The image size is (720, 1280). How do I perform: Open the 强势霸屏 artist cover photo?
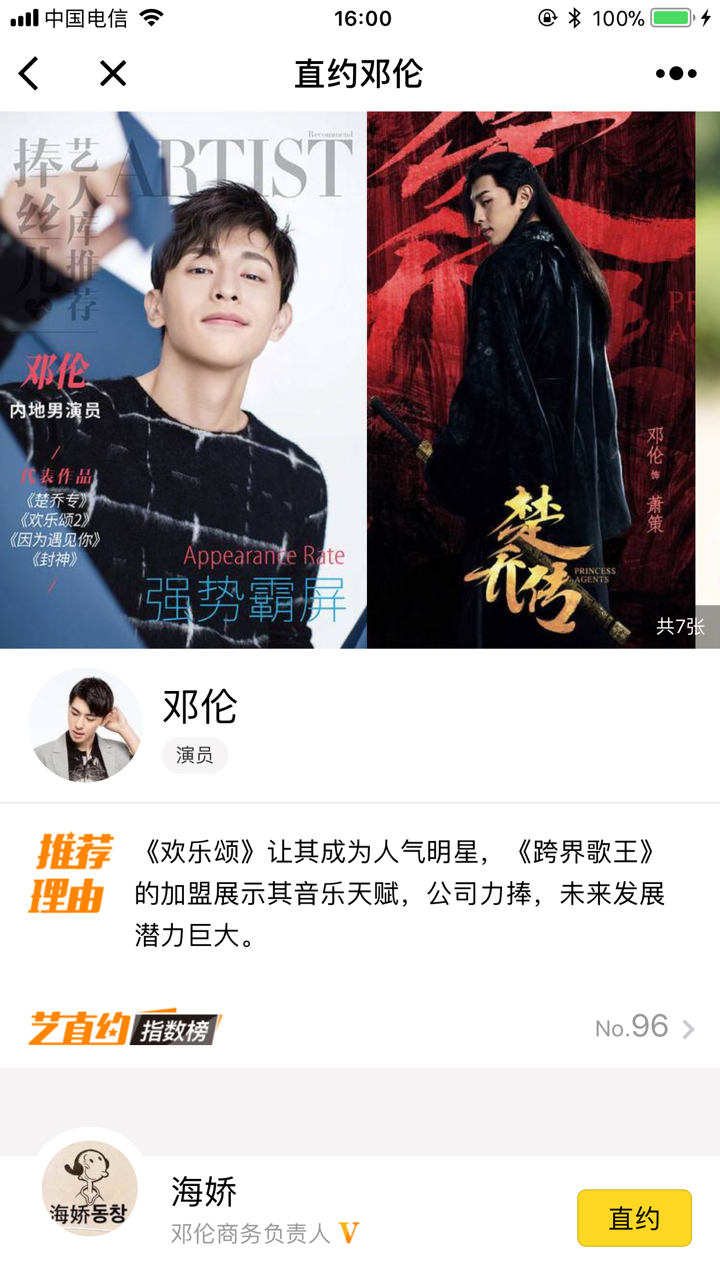[183, 380]
